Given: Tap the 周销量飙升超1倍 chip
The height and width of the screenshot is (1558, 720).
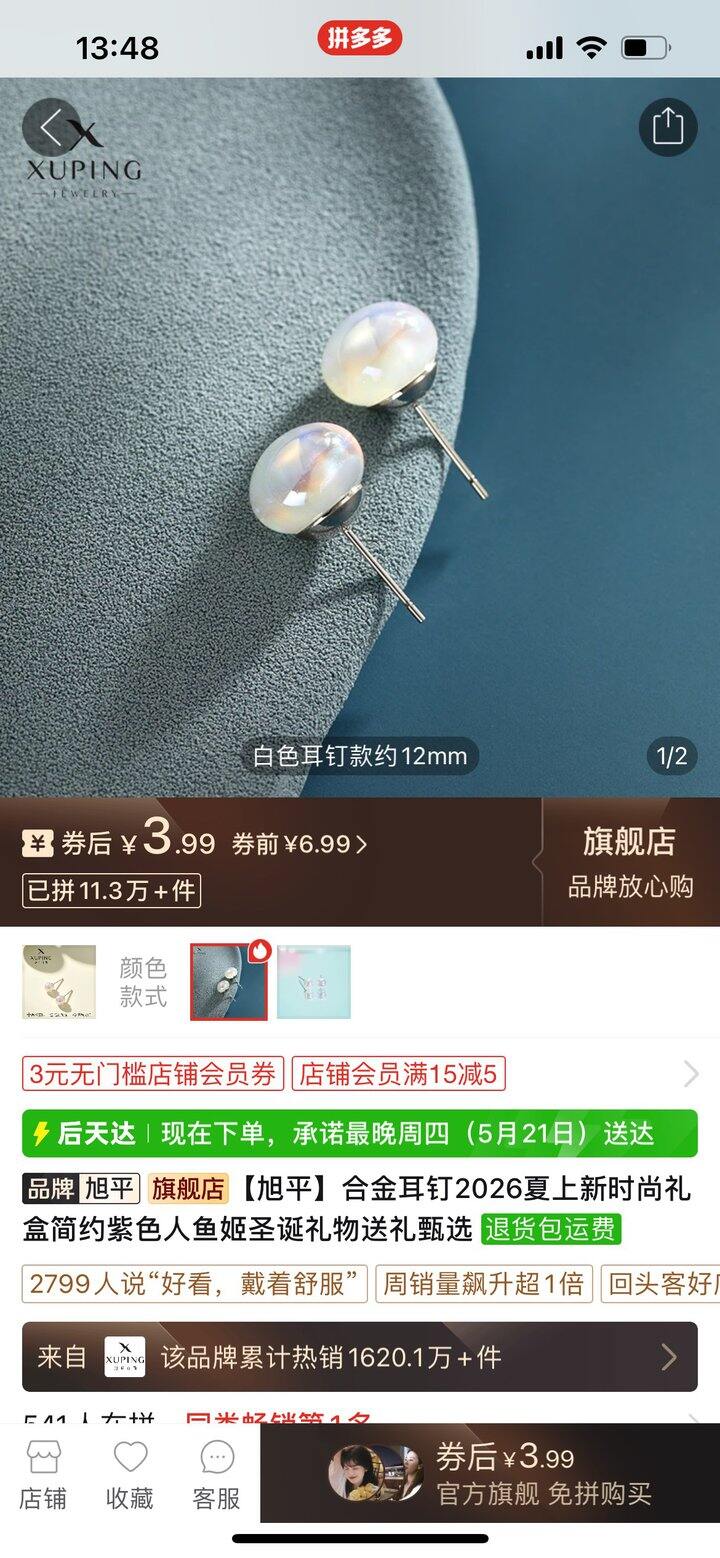Looking at the screenshot, I should [484, 1284].
